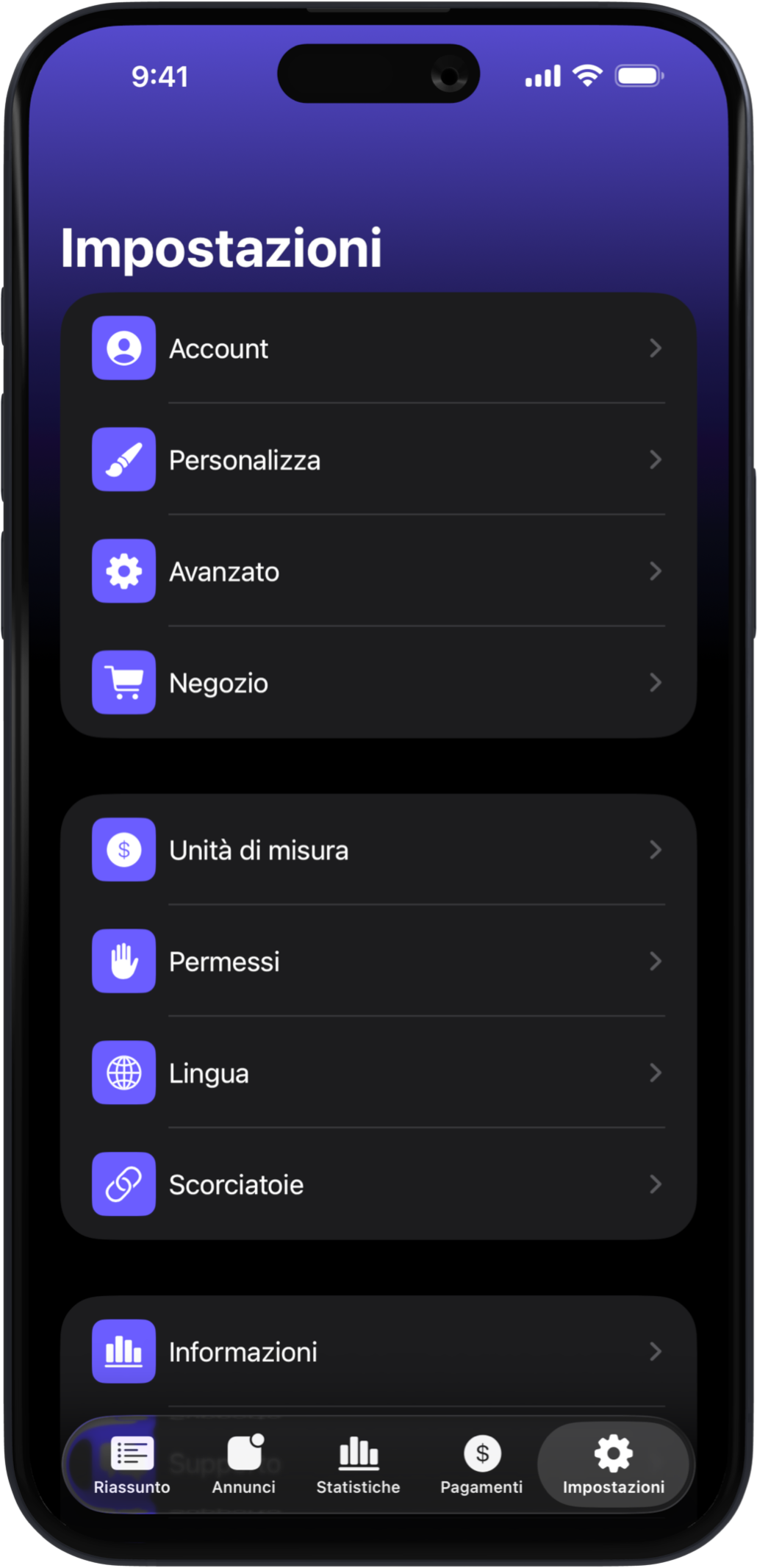Open the Negozio row

click(378, 683)
